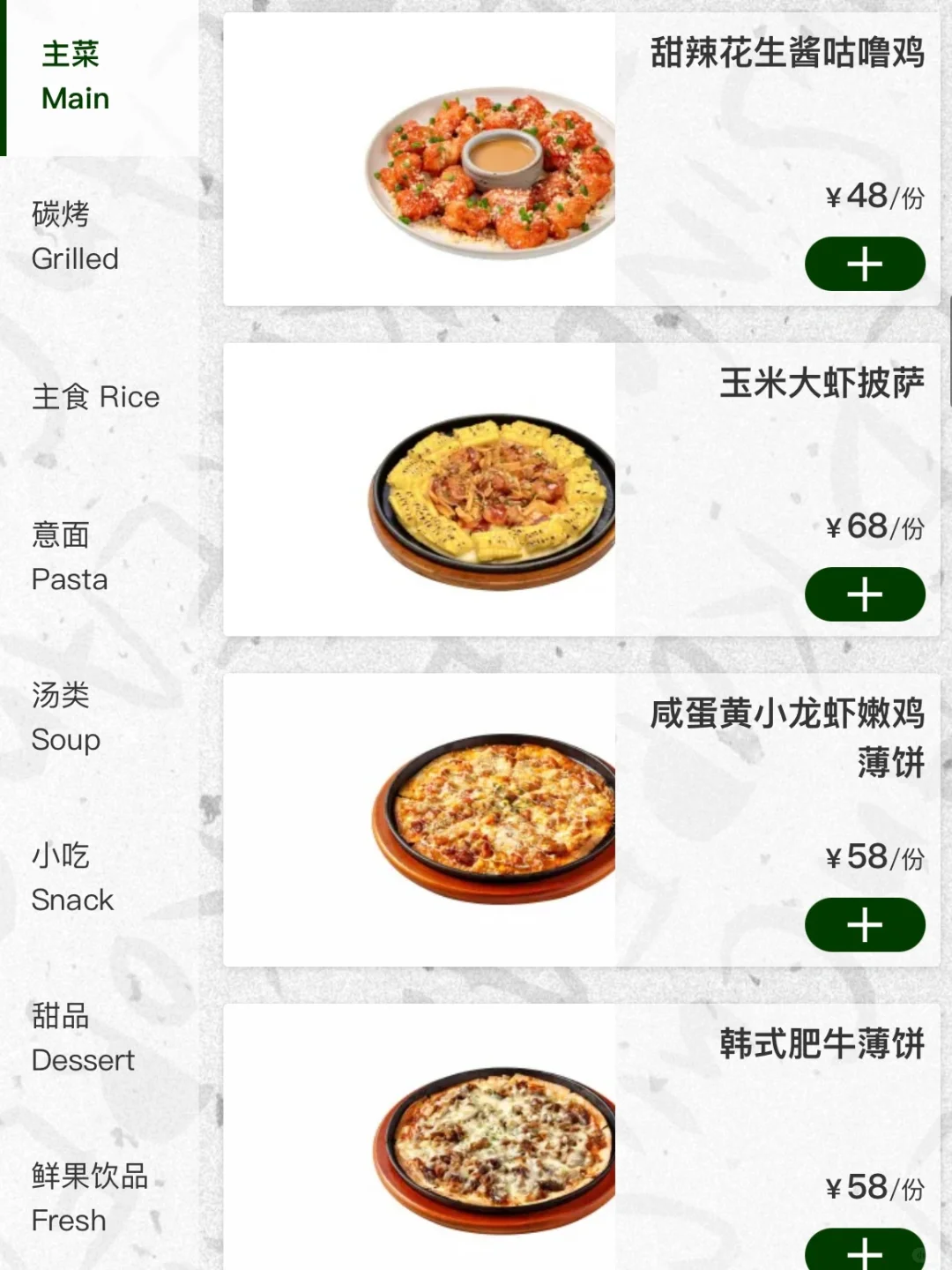This screenshot has height=1270, width=952.
Task: Click the 主菜 Main category header
Action: pyautogui.click(x=74, y=75)
